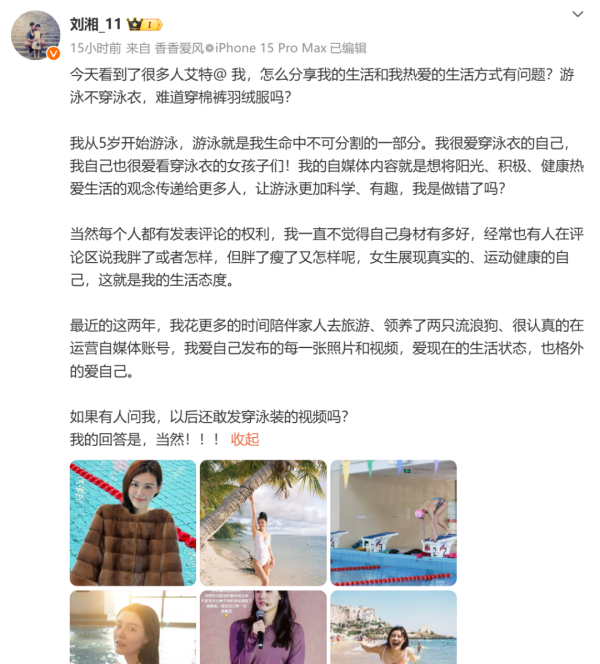The image size is (600, 664).
Task: Open the close-up portrait photo by the pool
Action: pyautogui.click(x=133, y=627)
